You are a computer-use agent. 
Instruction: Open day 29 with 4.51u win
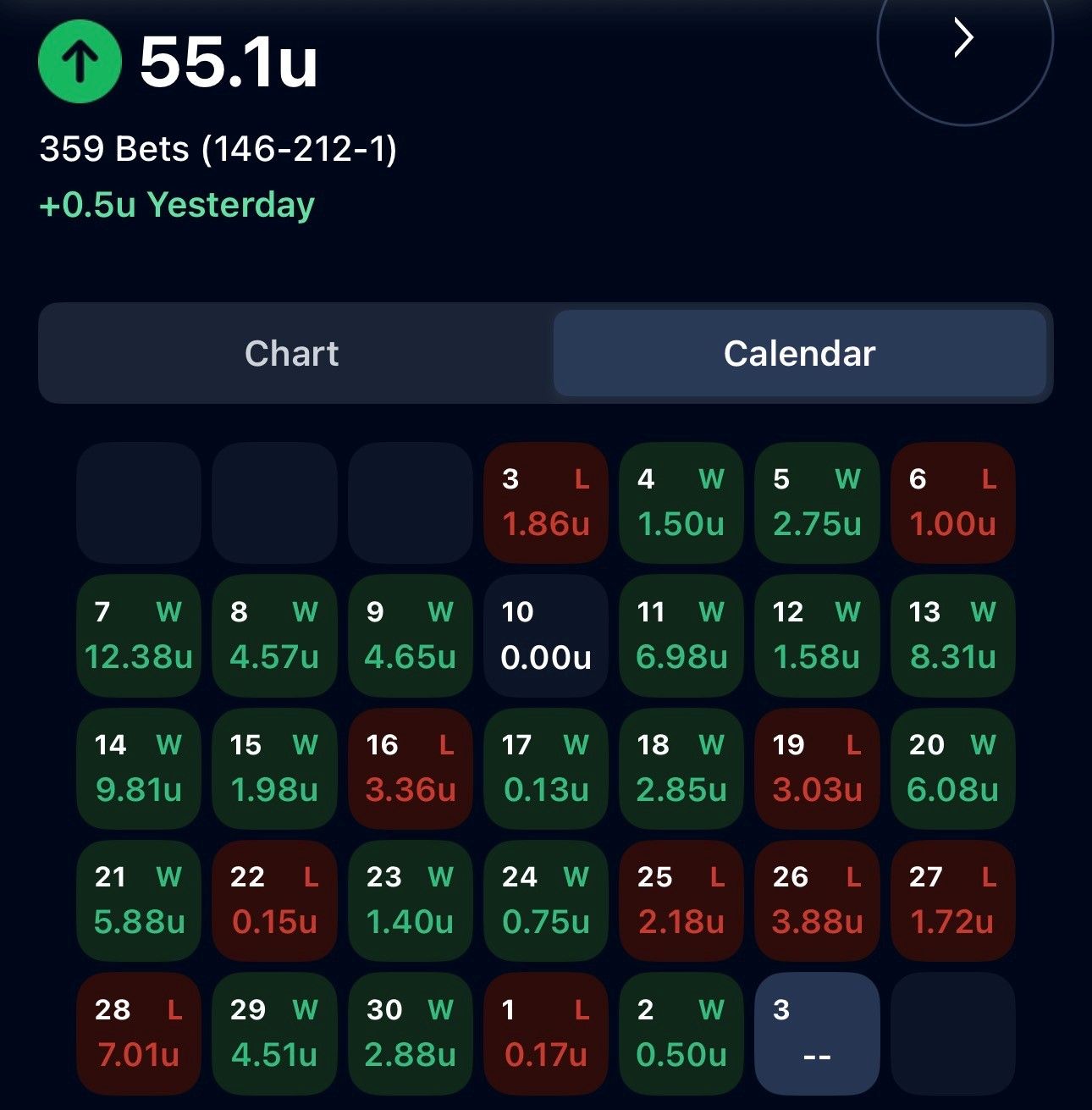pos(274,1034)
